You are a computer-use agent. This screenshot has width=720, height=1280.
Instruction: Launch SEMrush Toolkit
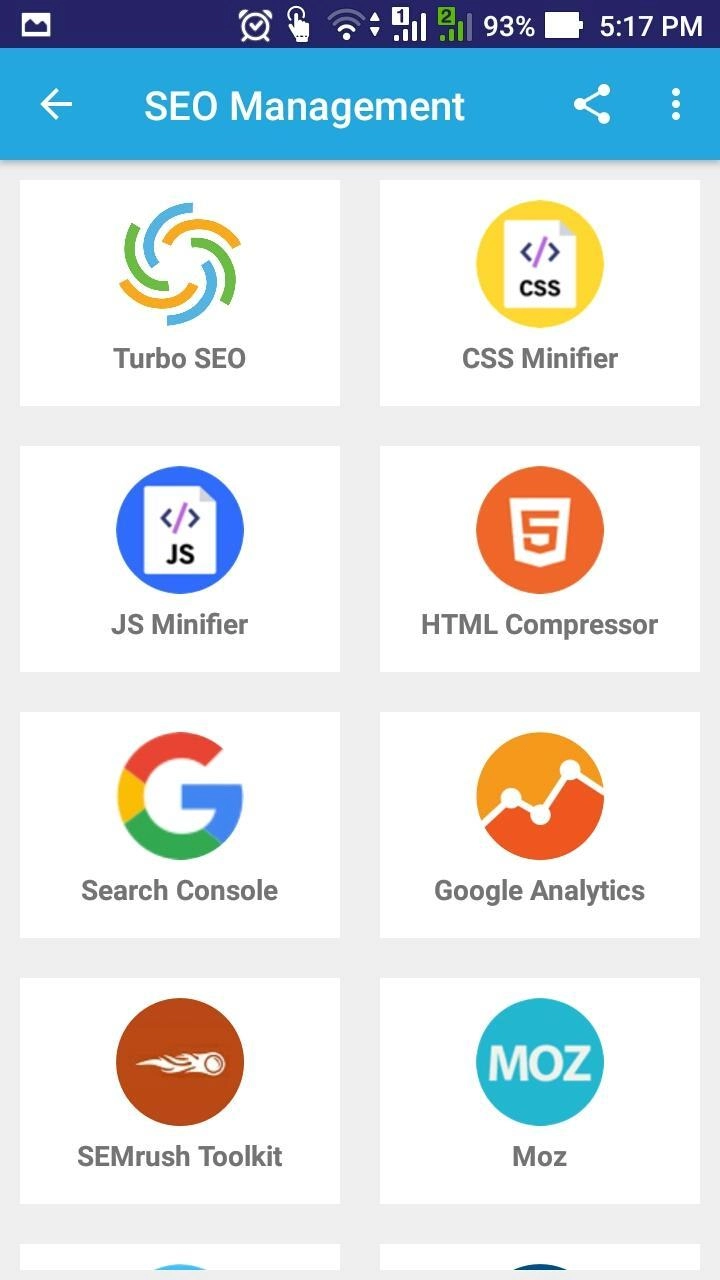(x=180, y=1091)
